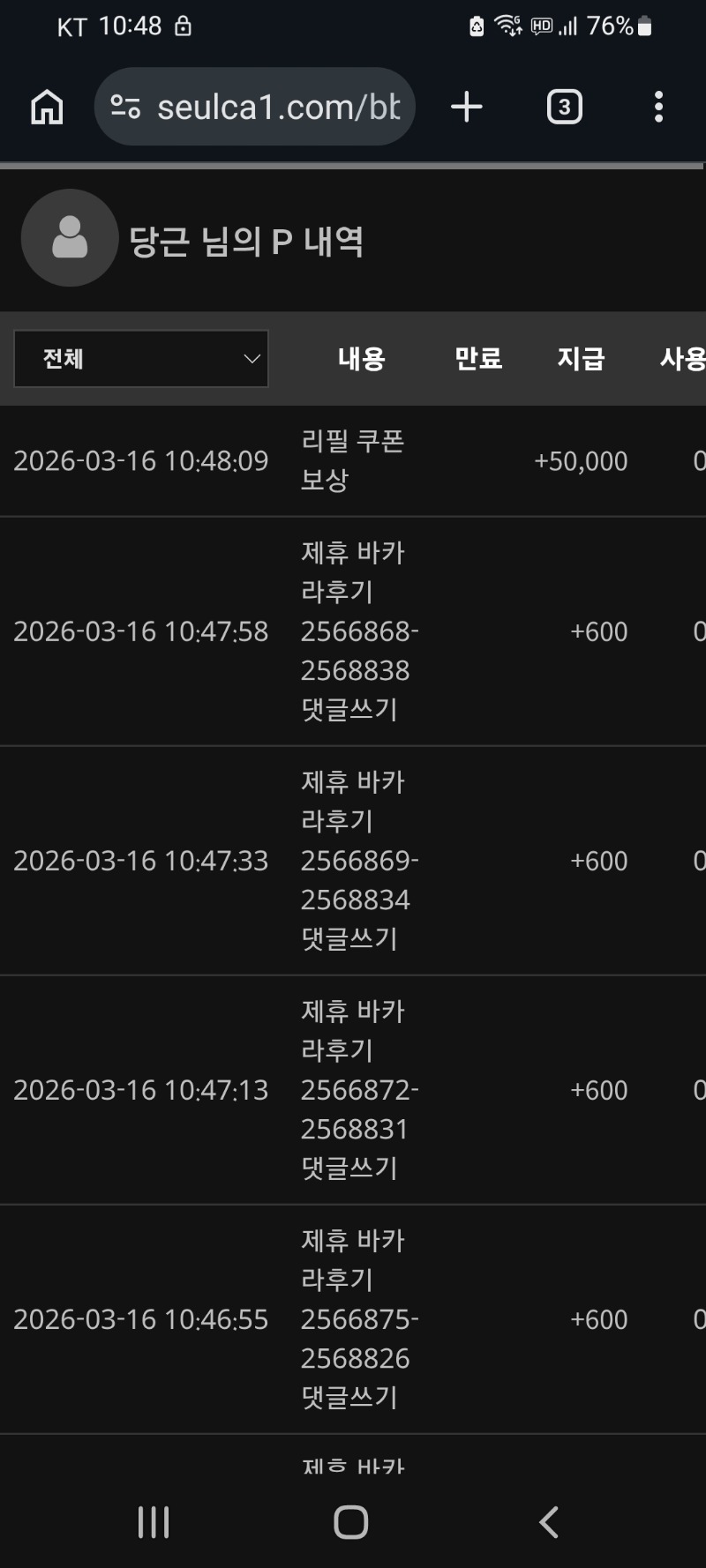Tap the seulca1.com address bar
706x1568 pixels.
tap(278, 108)
